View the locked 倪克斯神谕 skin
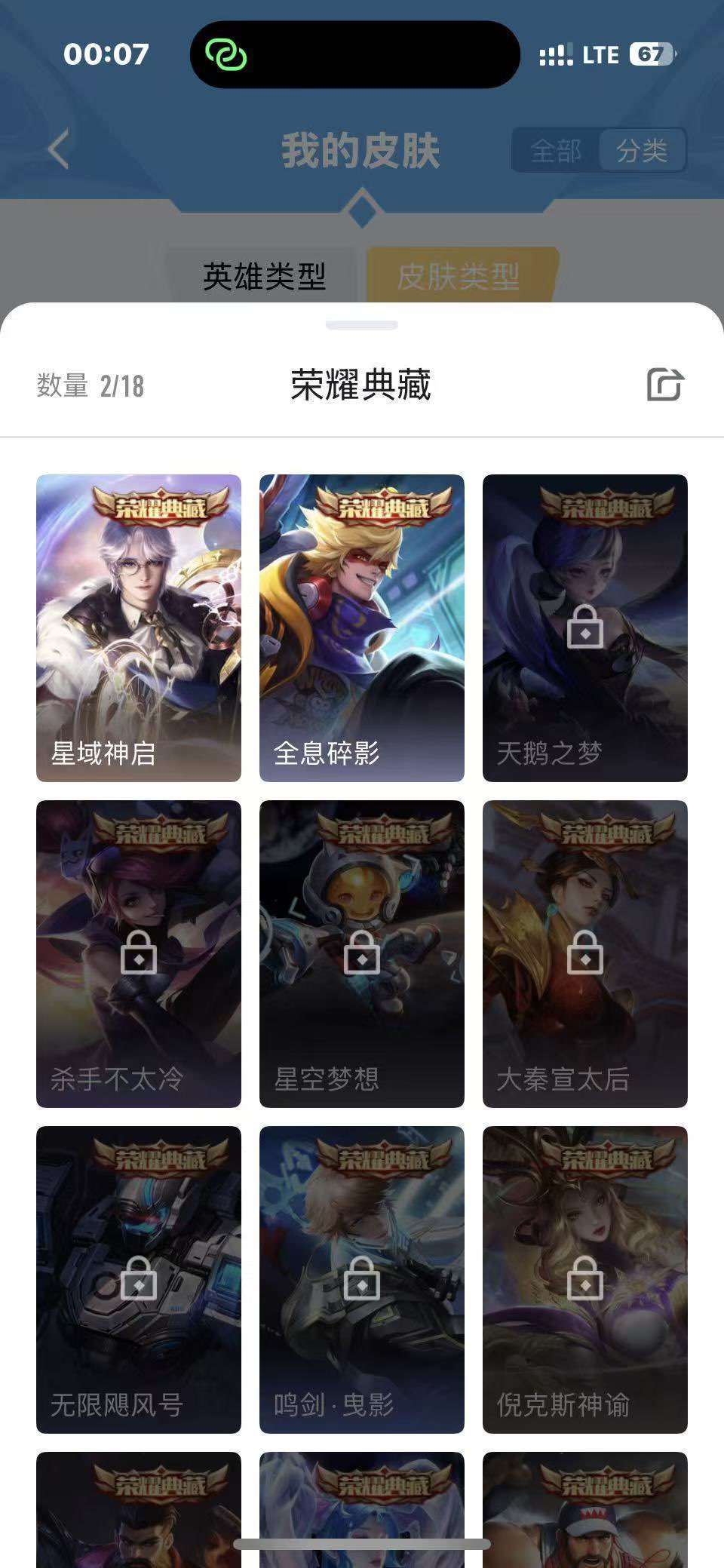The image size is (724, 1568). [585, 1279]
